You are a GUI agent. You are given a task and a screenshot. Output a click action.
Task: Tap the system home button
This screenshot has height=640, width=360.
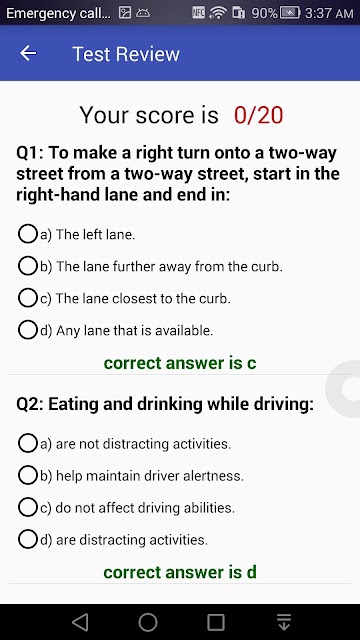148,622
